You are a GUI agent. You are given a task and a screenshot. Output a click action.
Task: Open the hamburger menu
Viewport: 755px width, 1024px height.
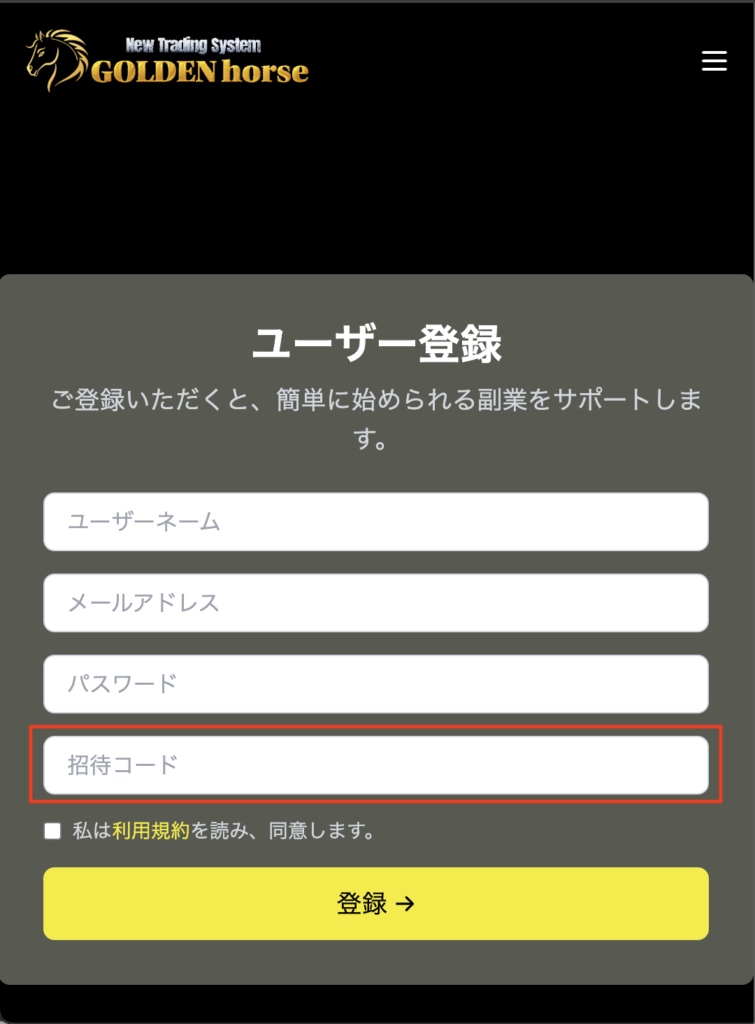pos(714,61)
